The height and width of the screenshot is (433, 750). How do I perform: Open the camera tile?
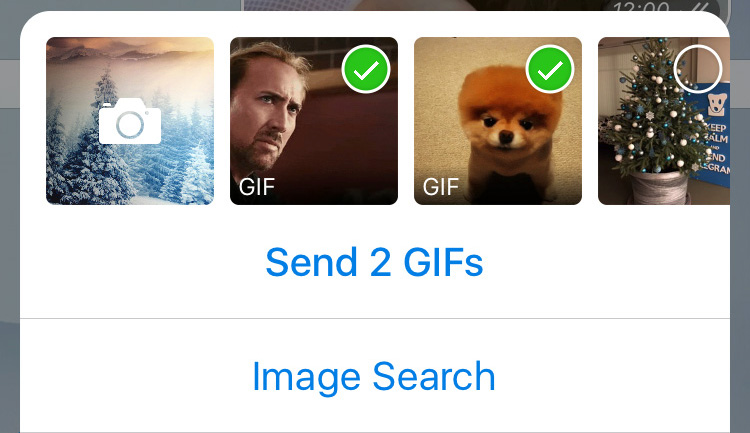coord(130,121)
